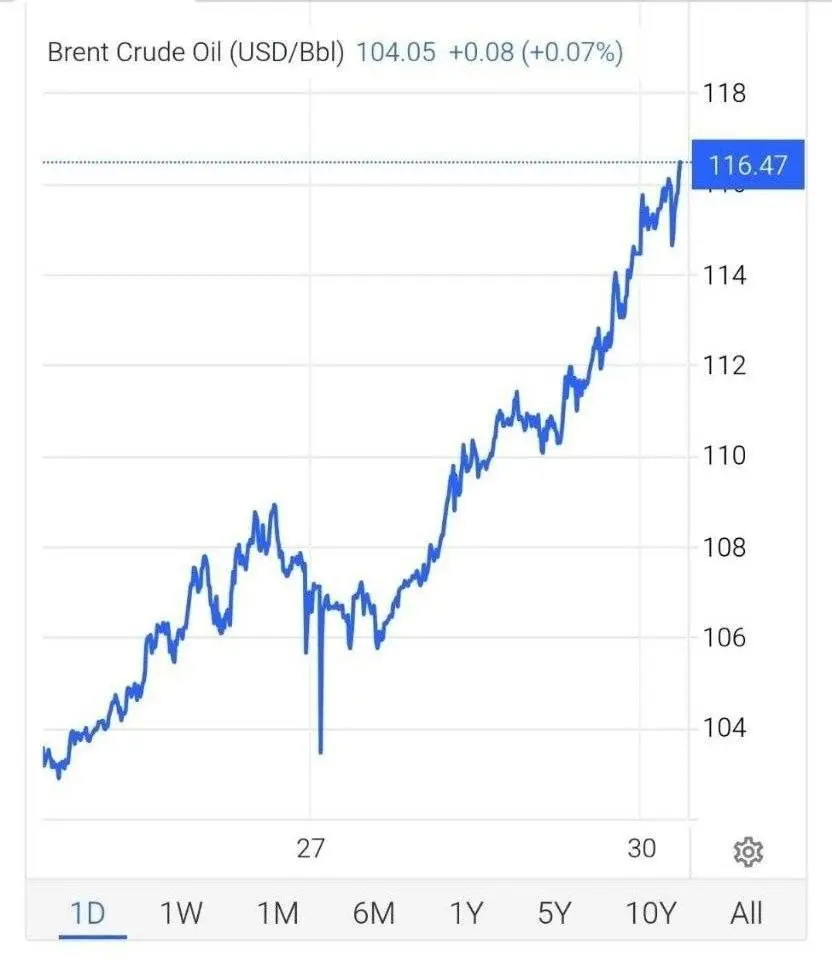Switch to the 5Y range
The height and width of the screenshot is (977, 832).
tap(554, 912)
